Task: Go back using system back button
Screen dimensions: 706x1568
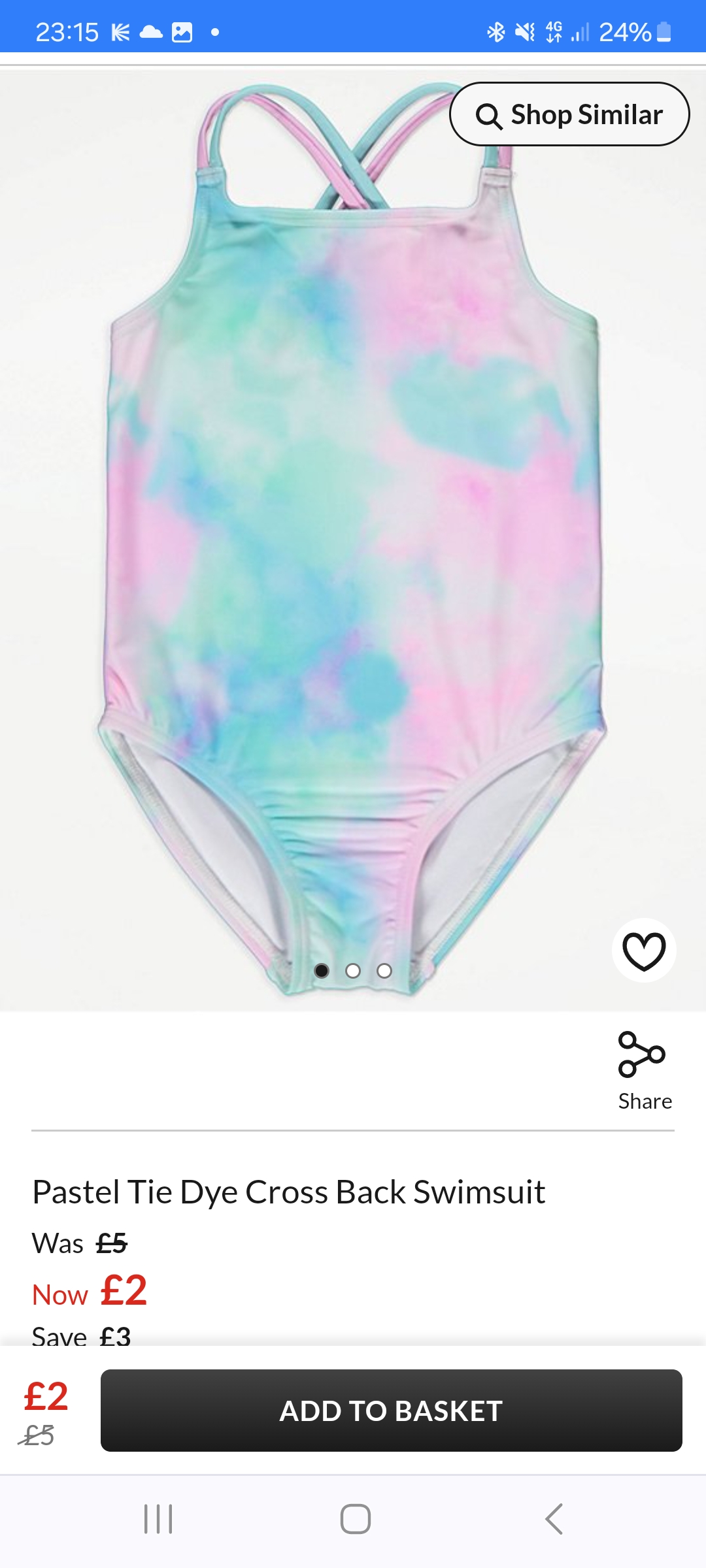Action: (x=554, y=1519)
